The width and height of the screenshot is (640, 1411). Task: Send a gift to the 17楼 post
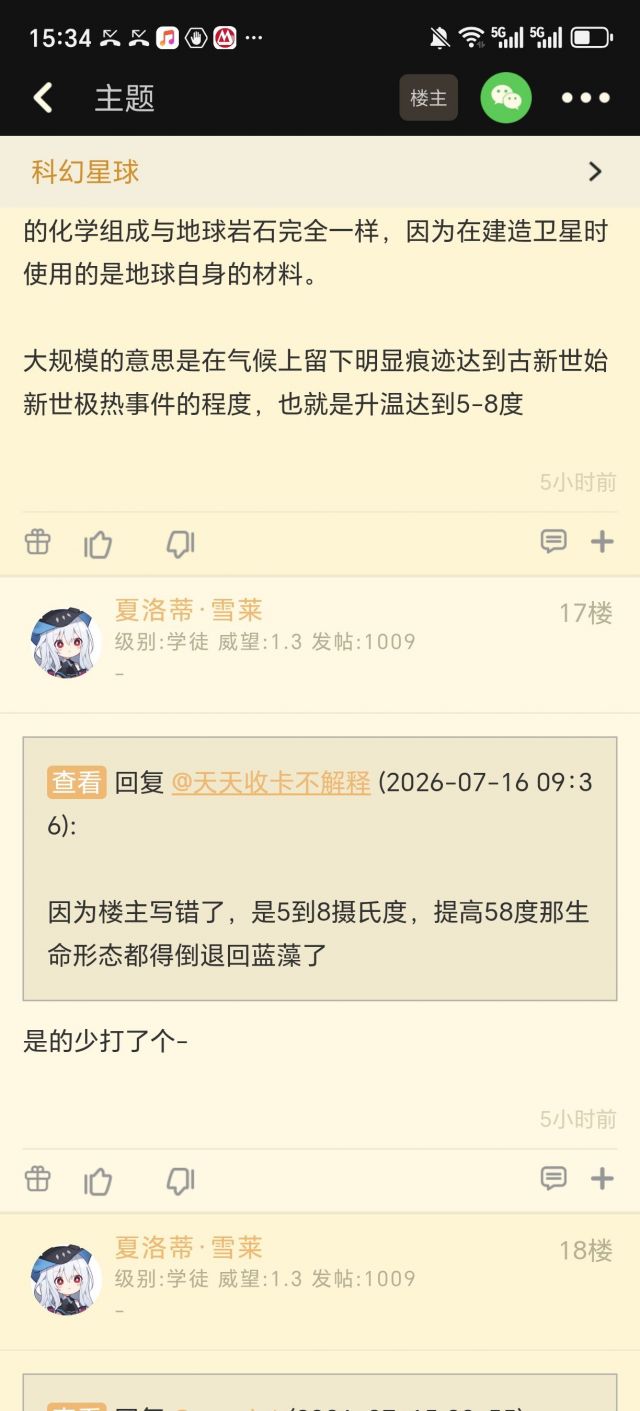[38, 1179]
